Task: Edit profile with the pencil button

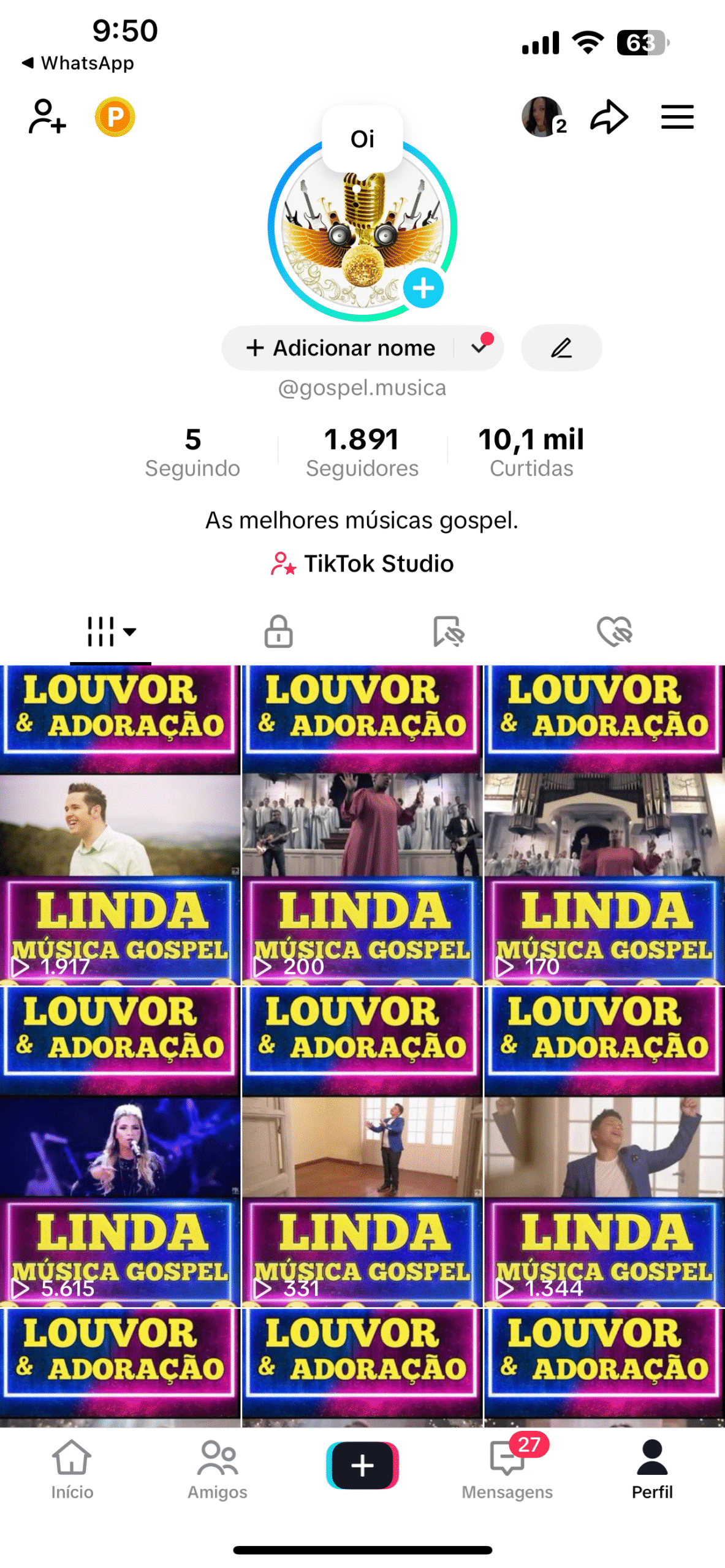Action: point(561,347)
